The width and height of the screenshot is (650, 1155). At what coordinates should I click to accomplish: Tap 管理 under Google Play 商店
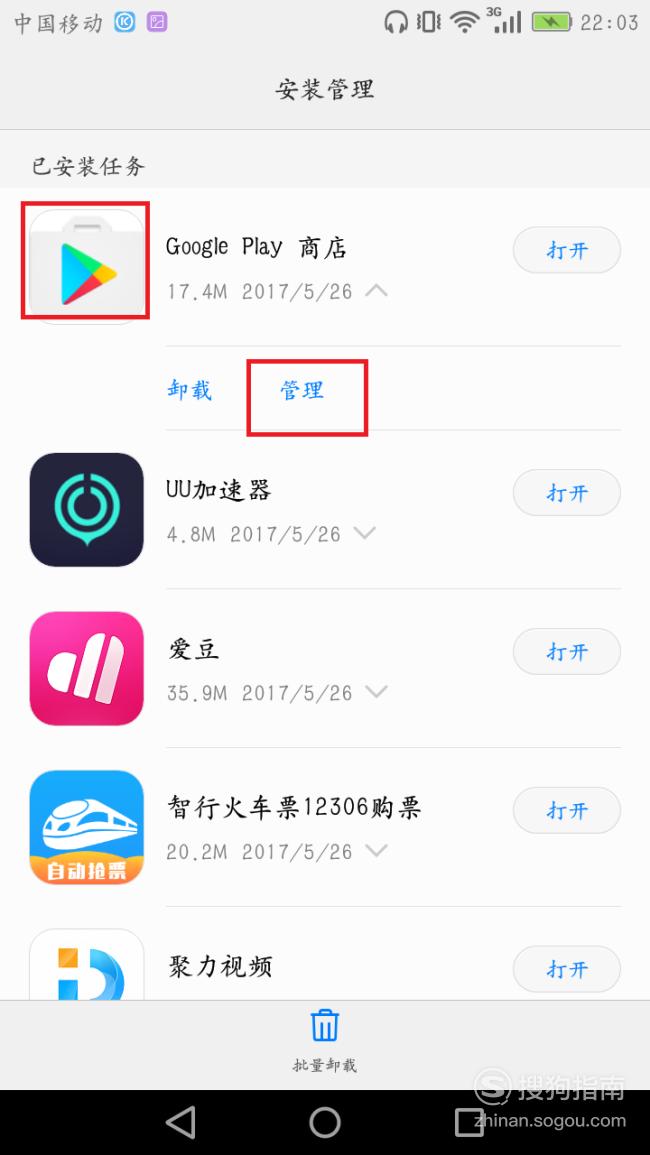[302, 390]
